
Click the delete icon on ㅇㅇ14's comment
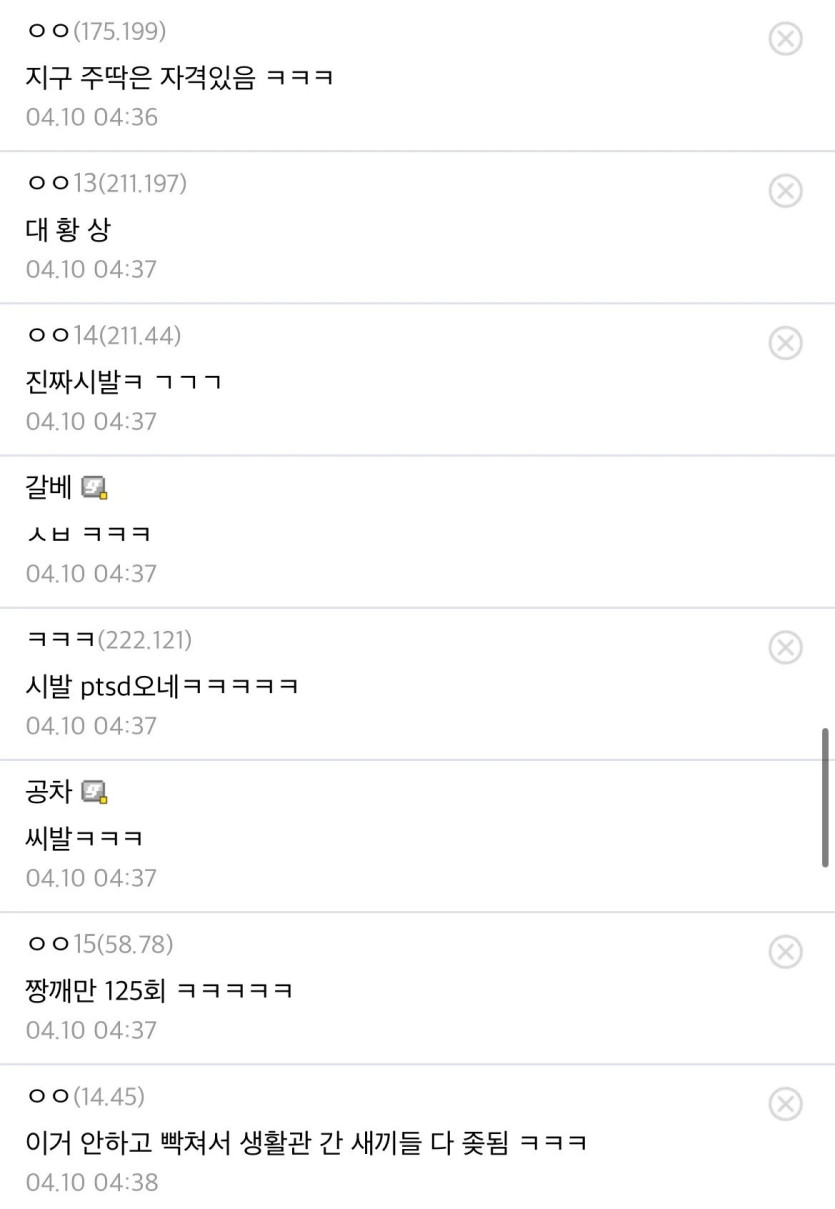coord(785,342)
